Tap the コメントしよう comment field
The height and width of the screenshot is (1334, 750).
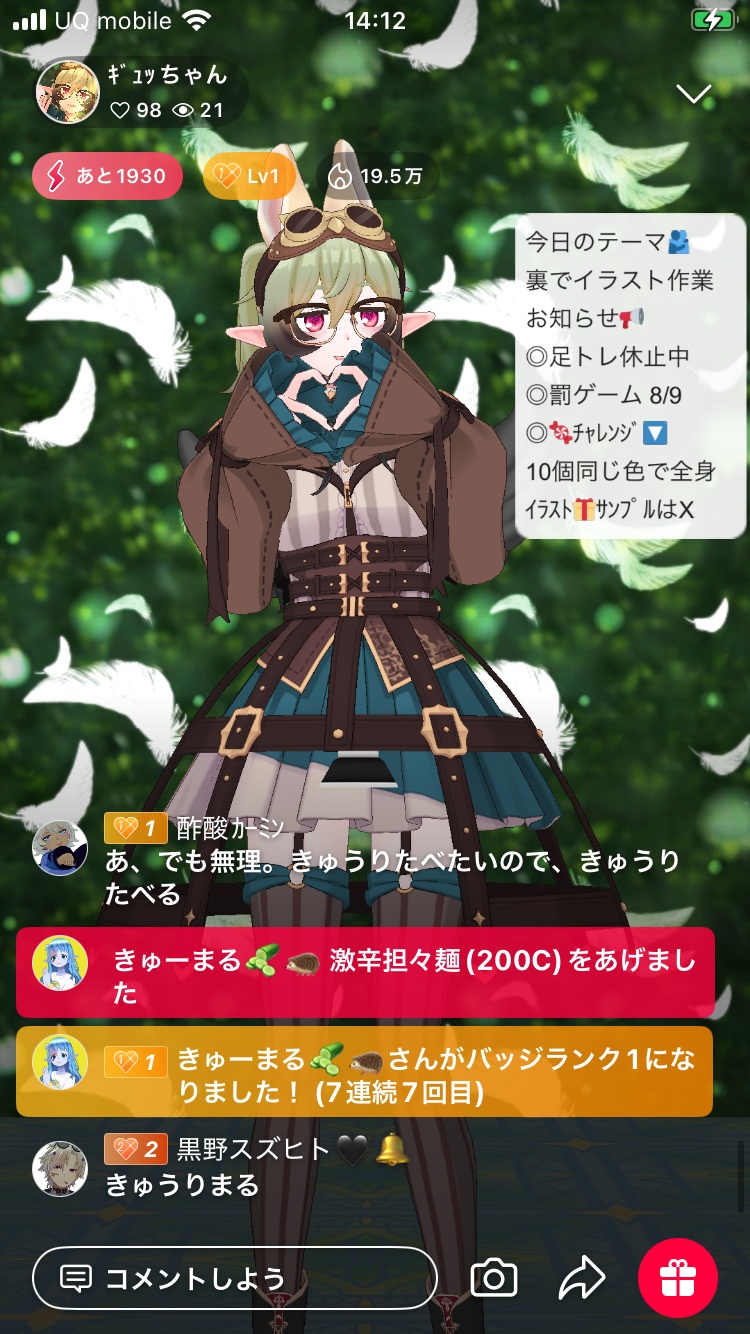tap(235, 1277)
